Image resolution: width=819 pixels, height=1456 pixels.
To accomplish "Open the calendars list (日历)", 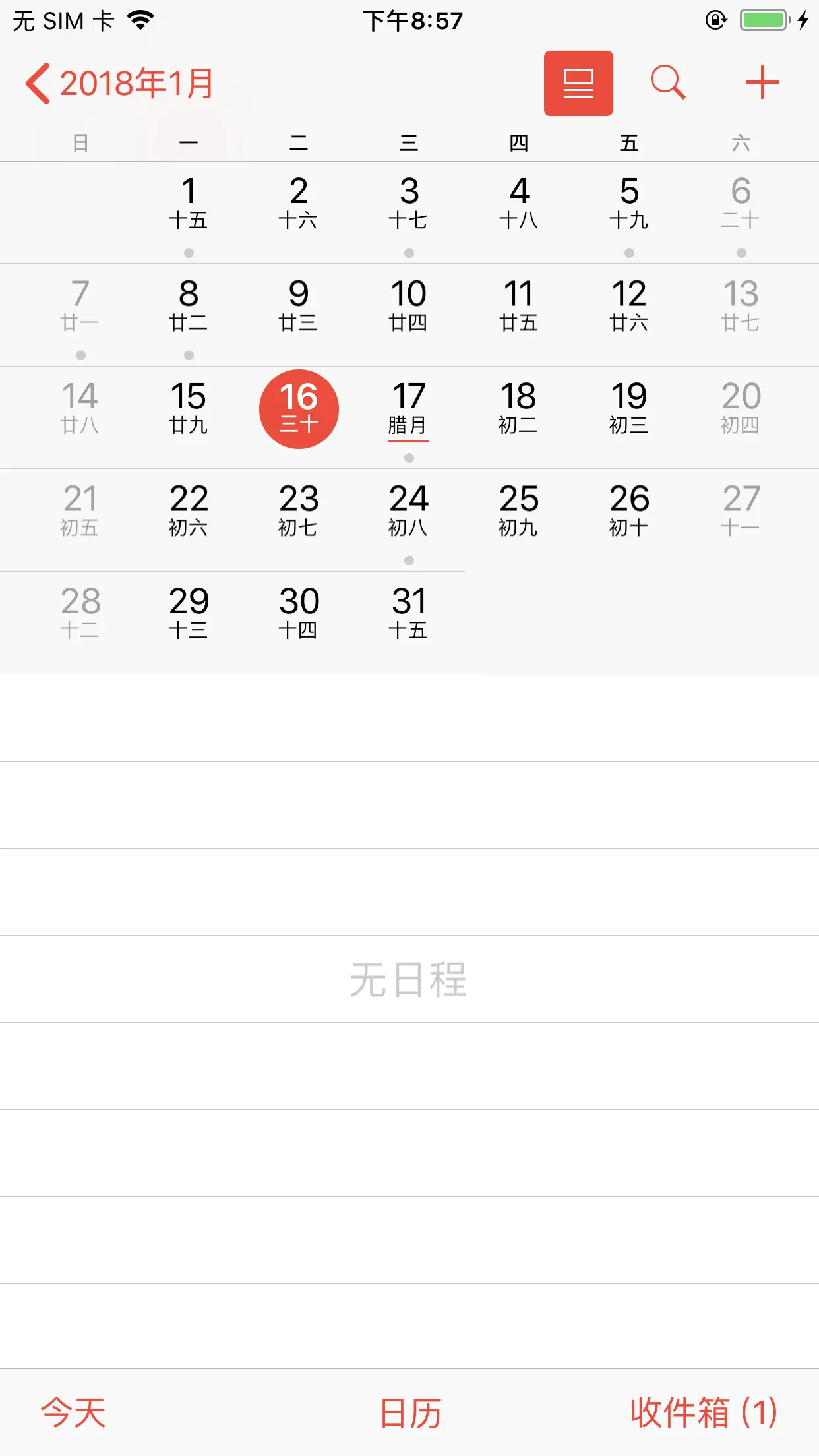I will (410, 1412).
